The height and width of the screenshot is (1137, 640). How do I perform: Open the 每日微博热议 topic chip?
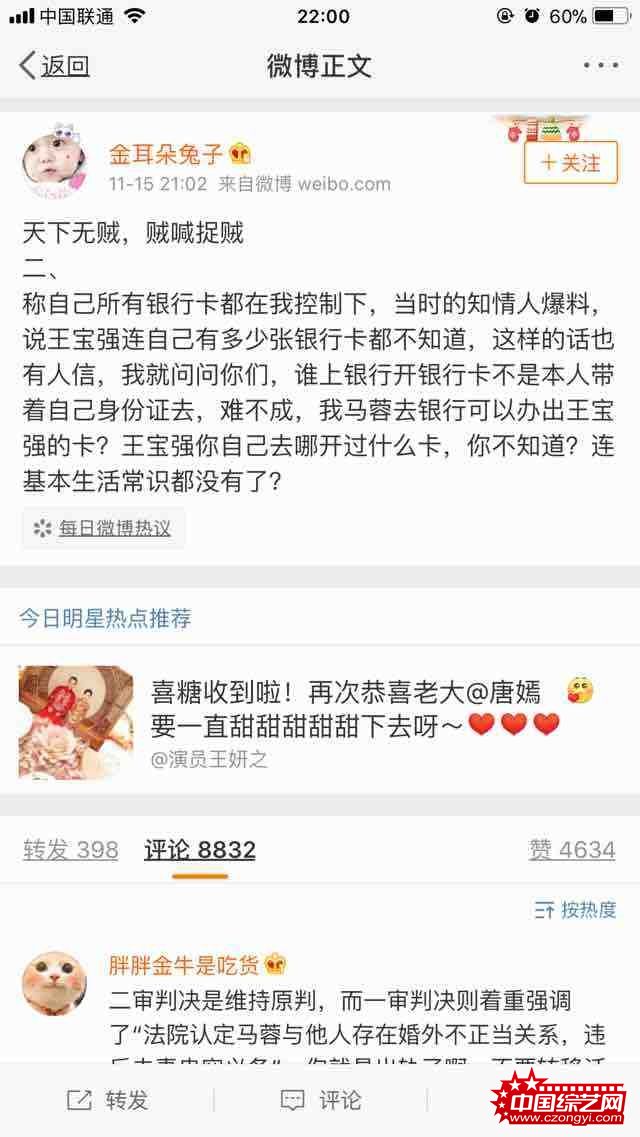point(104,528)
